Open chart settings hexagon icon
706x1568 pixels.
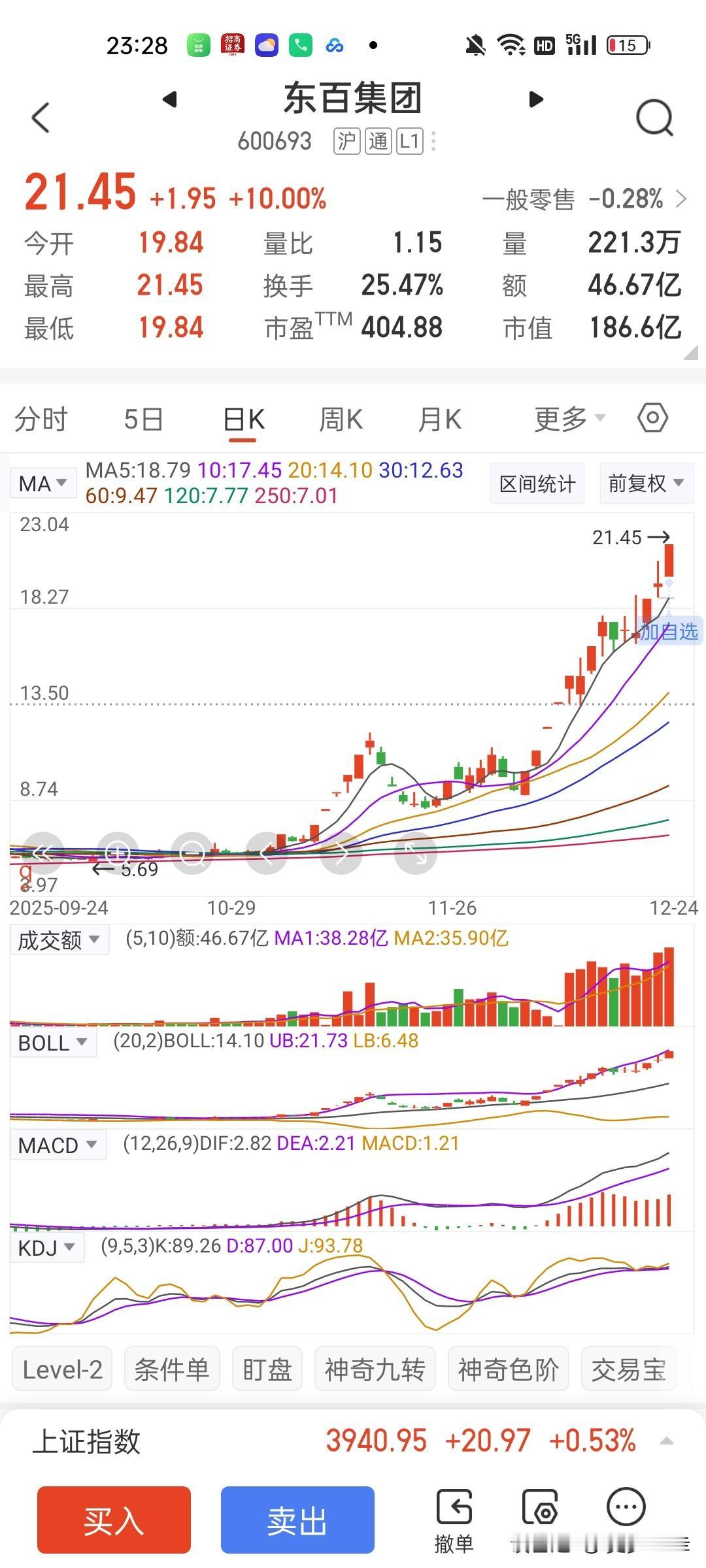coord(652,418)
